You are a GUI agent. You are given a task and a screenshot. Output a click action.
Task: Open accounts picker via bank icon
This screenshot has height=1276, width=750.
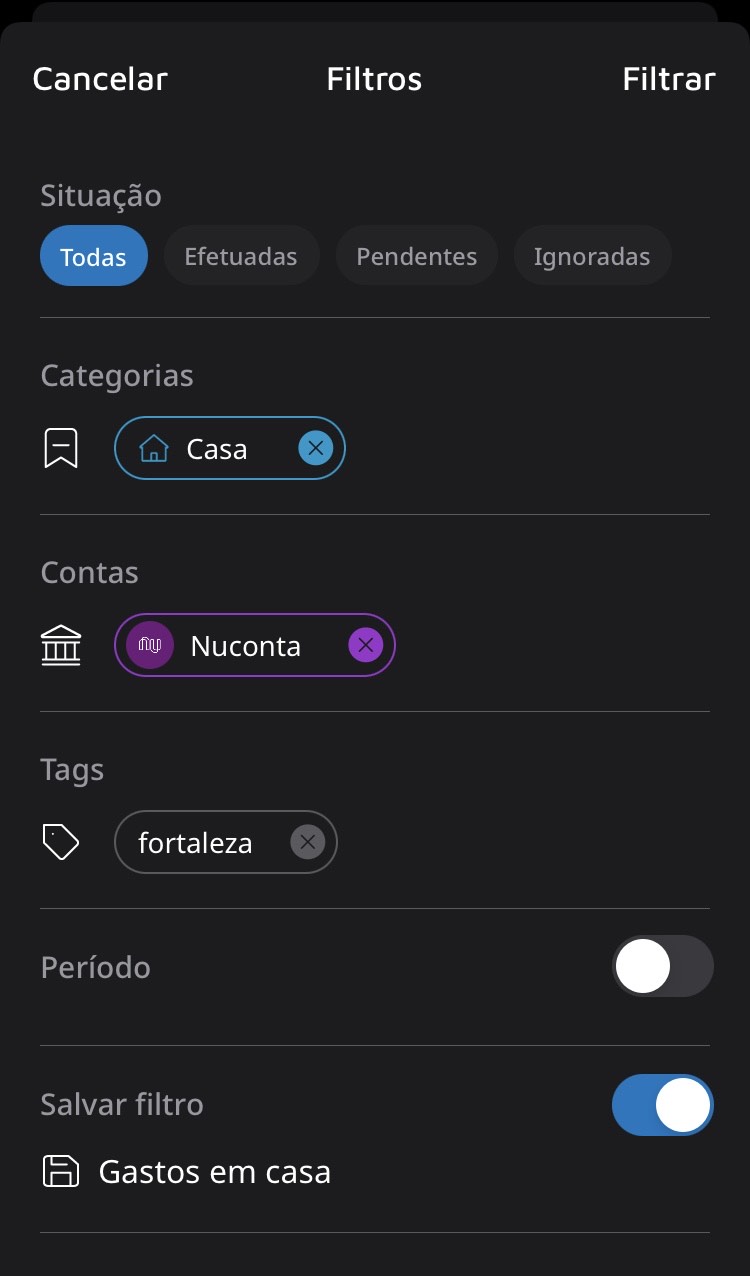(61, 646)
